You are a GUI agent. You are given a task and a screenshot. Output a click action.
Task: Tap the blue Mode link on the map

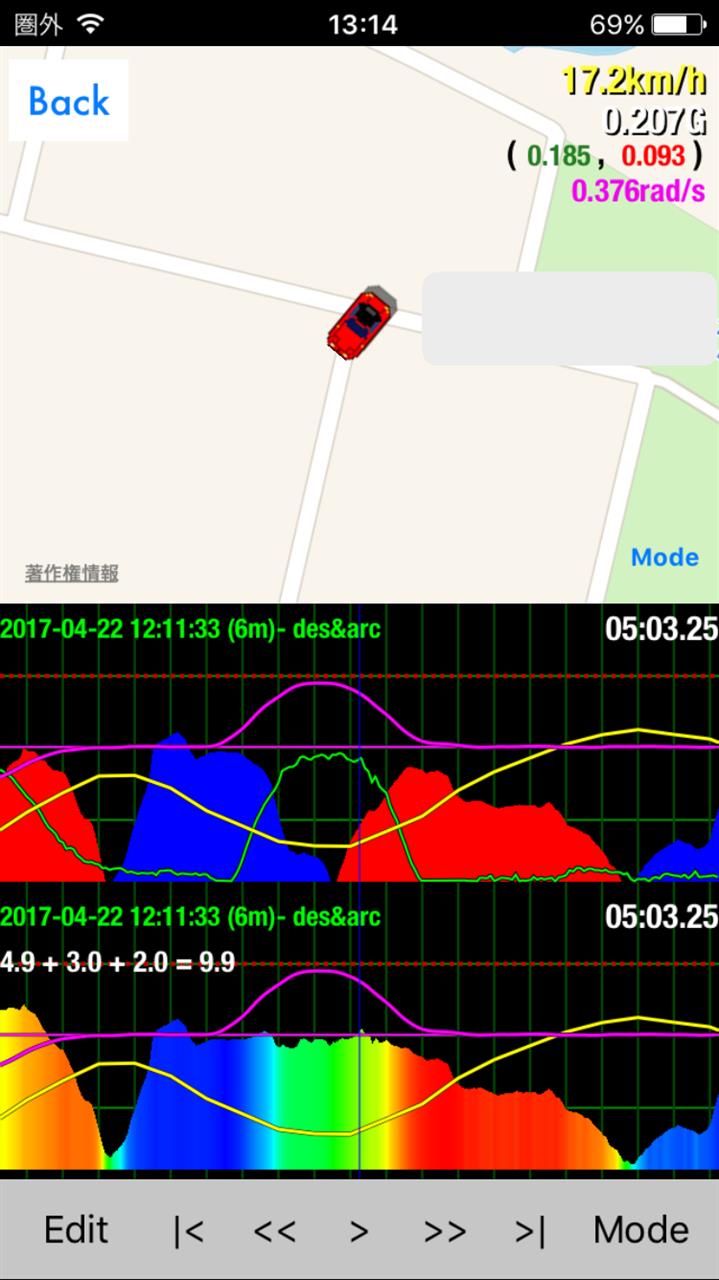[665, 557]
